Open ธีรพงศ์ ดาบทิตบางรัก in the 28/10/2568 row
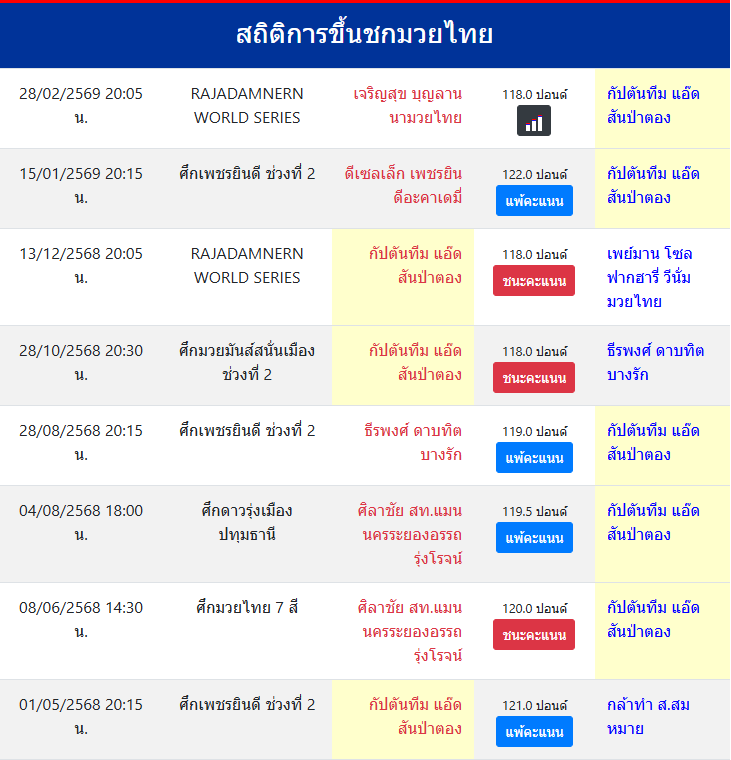 (x=655, y=362)
